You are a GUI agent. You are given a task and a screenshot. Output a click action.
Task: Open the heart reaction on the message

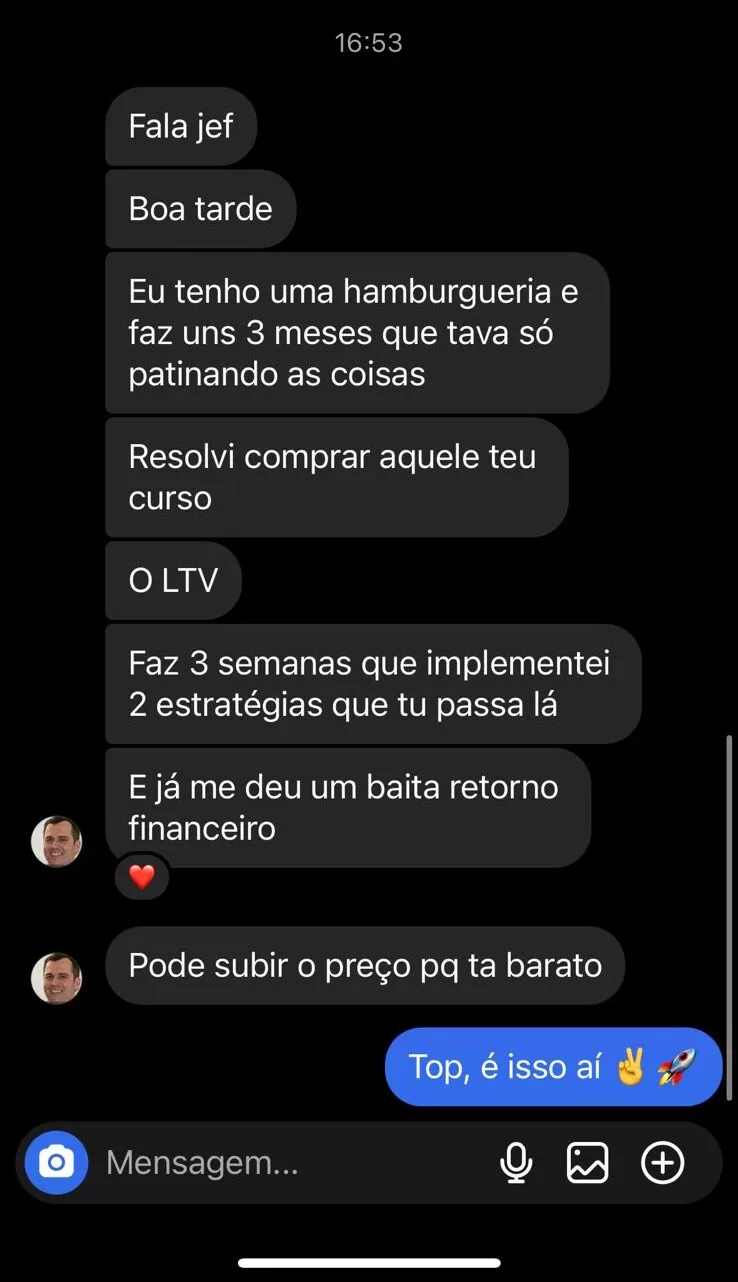pyautogui.click(x=142, y=877)
